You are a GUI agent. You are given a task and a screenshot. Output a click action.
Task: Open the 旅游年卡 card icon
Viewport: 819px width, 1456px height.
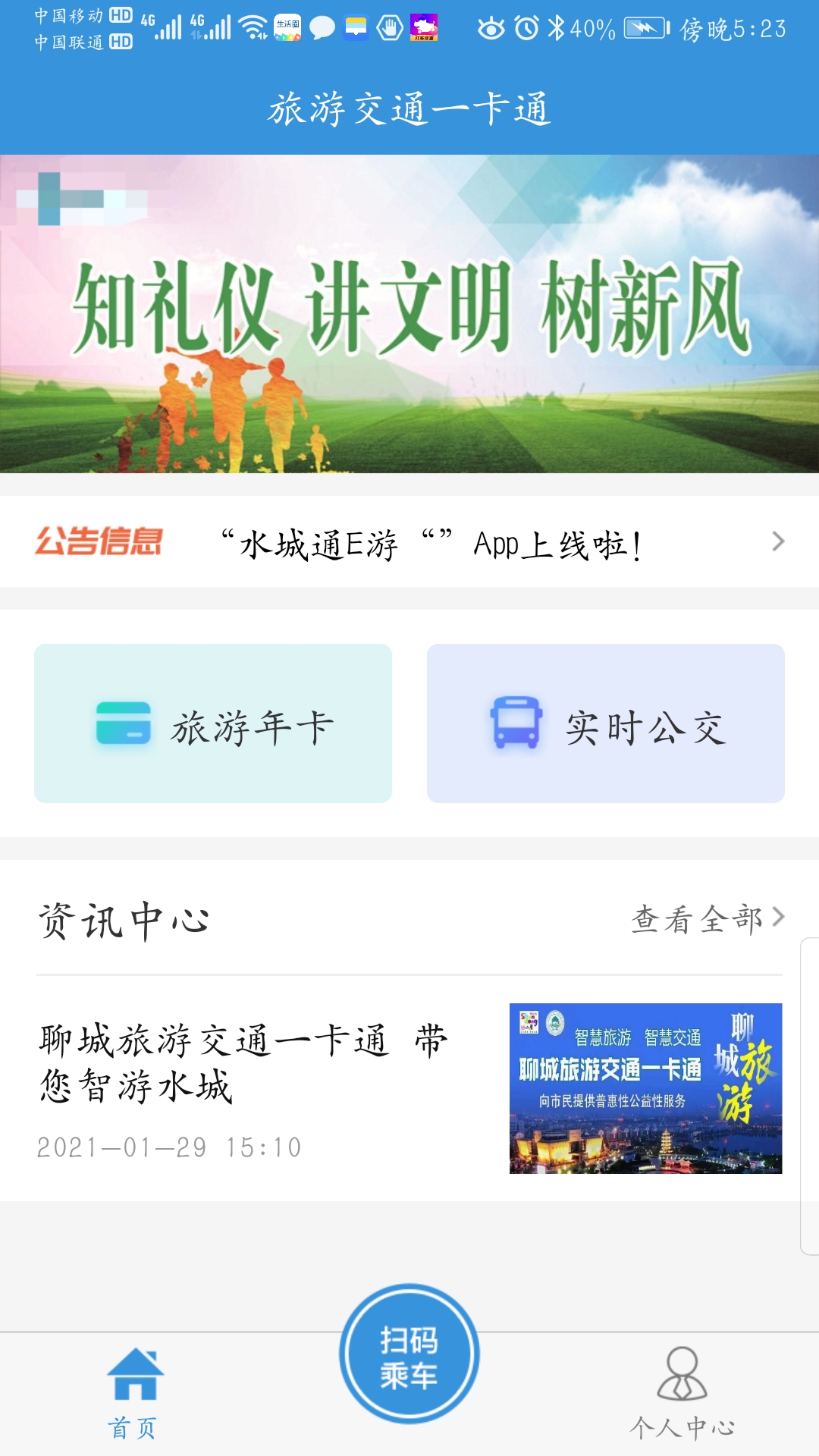coord(124,724)
